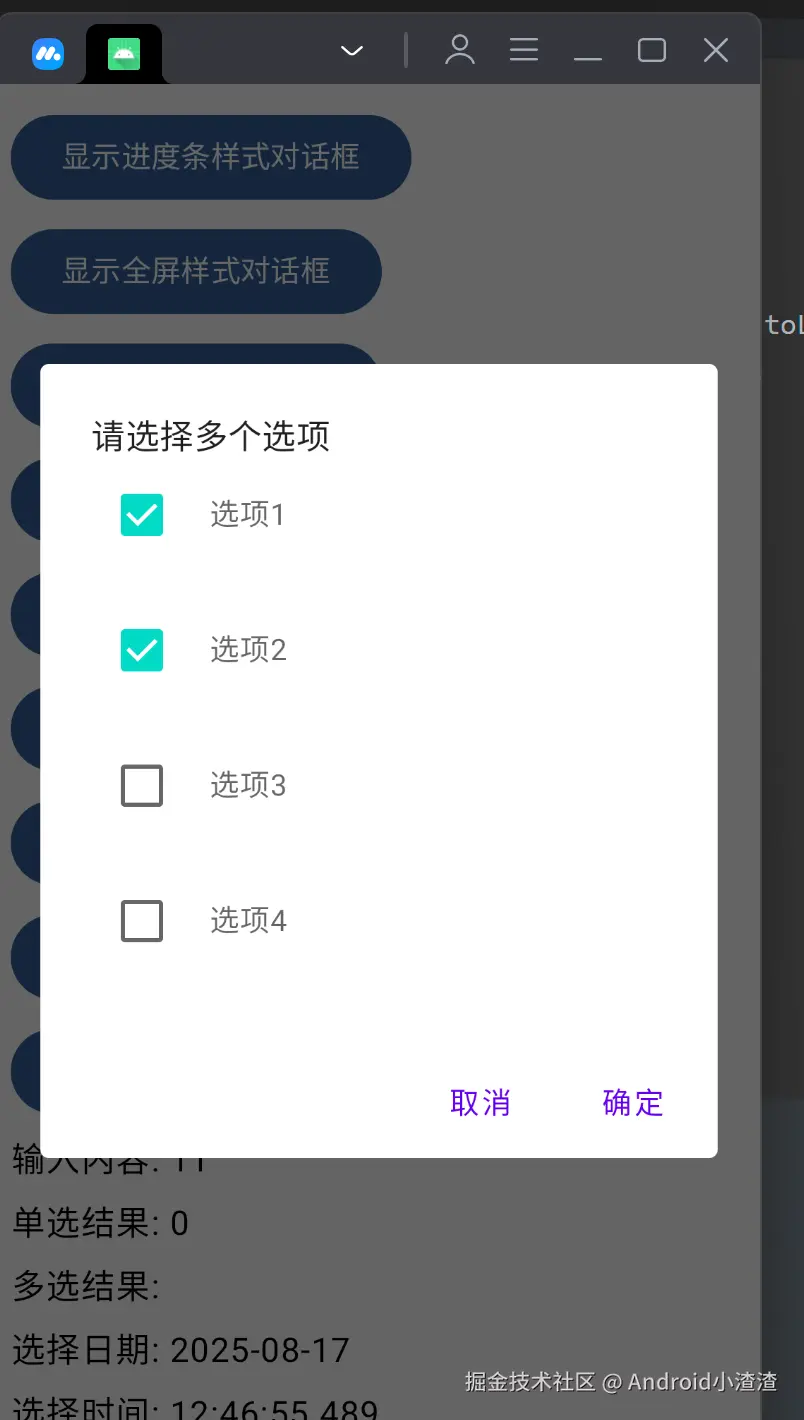Check the 选项3 checkbox
Viewport: 804px width, 1420px height.
pos(142,786)
